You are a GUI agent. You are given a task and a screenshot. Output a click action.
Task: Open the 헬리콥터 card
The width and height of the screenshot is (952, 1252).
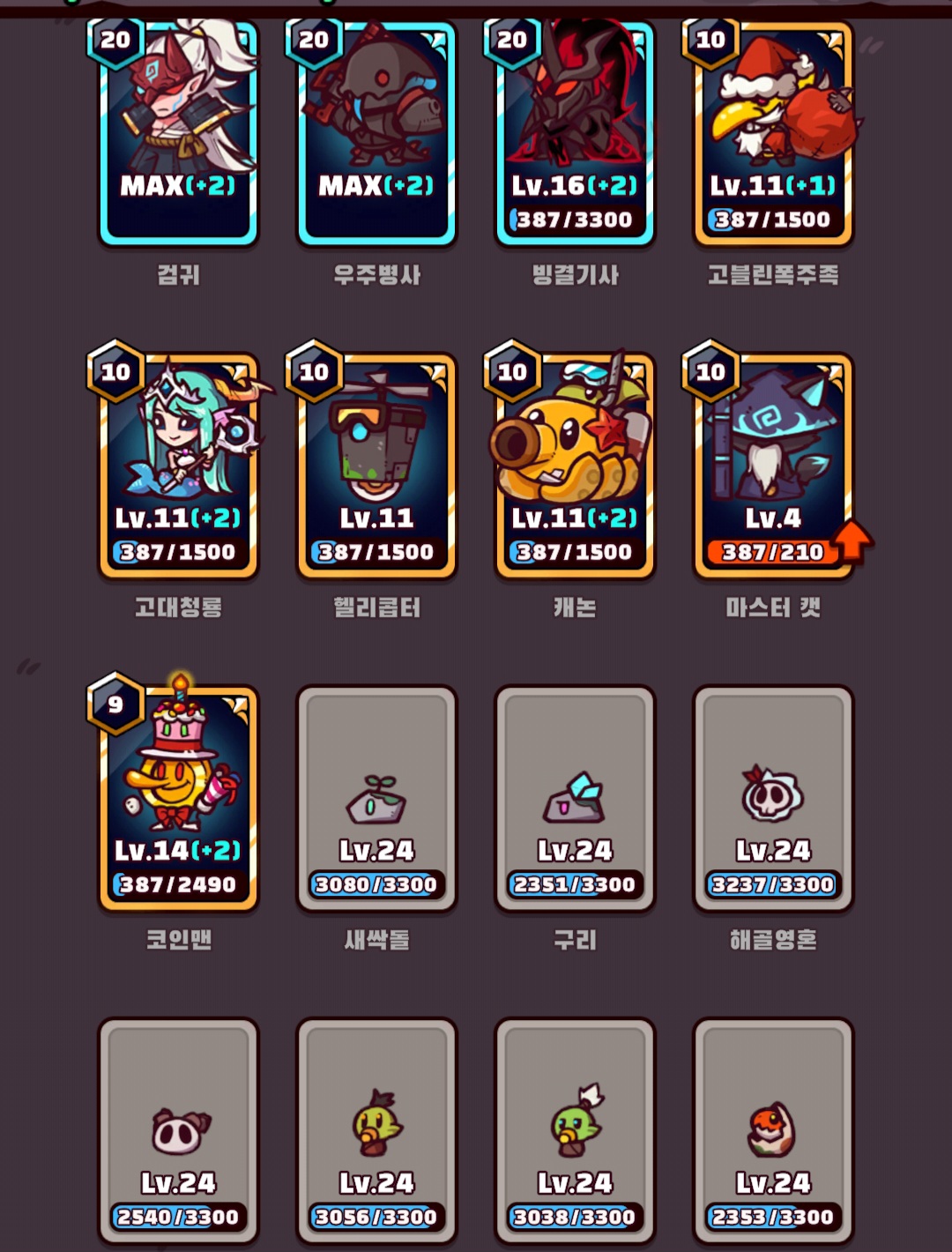[x=376, y=465]
